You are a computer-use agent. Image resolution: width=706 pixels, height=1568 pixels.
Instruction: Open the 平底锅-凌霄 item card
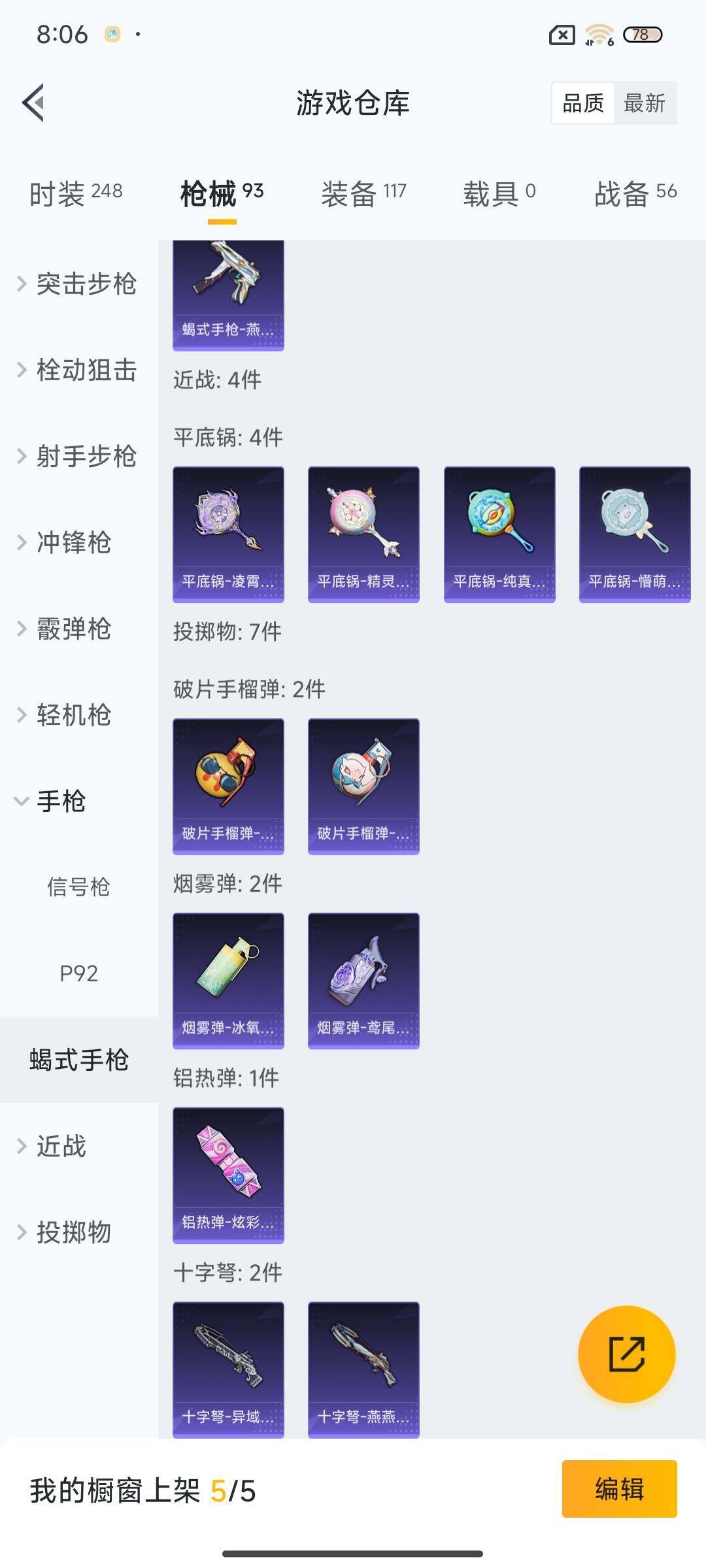pyautogui.click(x=228, y=532)
